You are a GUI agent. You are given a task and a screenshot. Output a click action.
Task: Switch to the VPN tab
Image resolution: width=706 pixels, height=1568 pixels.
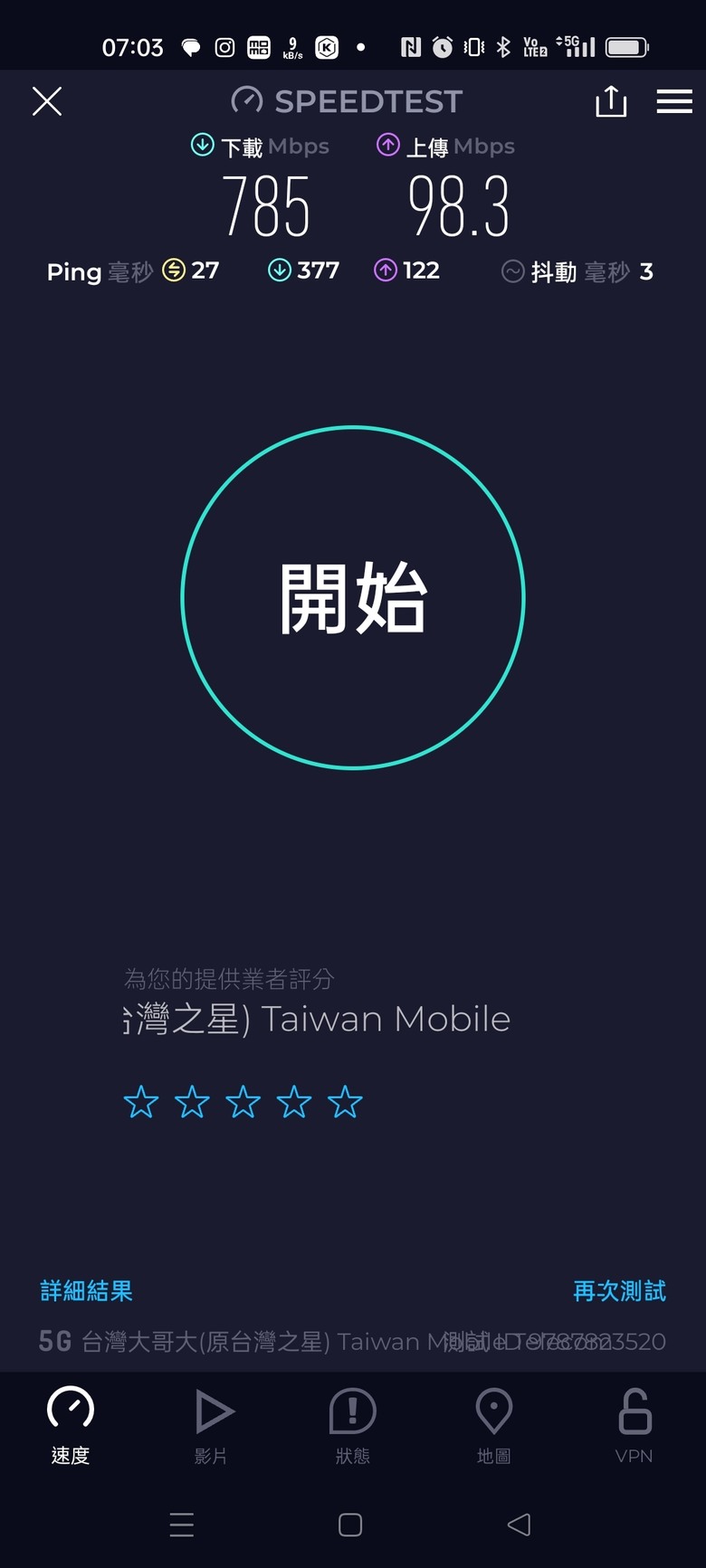pos(634,1425)
